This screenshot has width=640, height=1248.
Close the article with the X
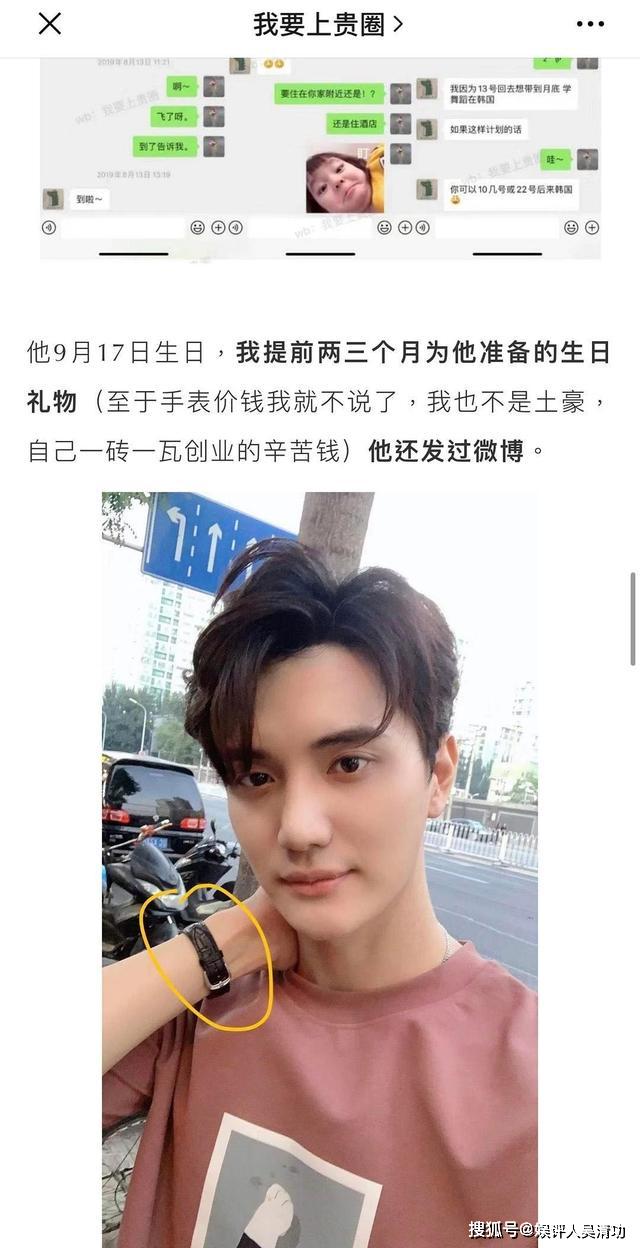tap(49, 25)
